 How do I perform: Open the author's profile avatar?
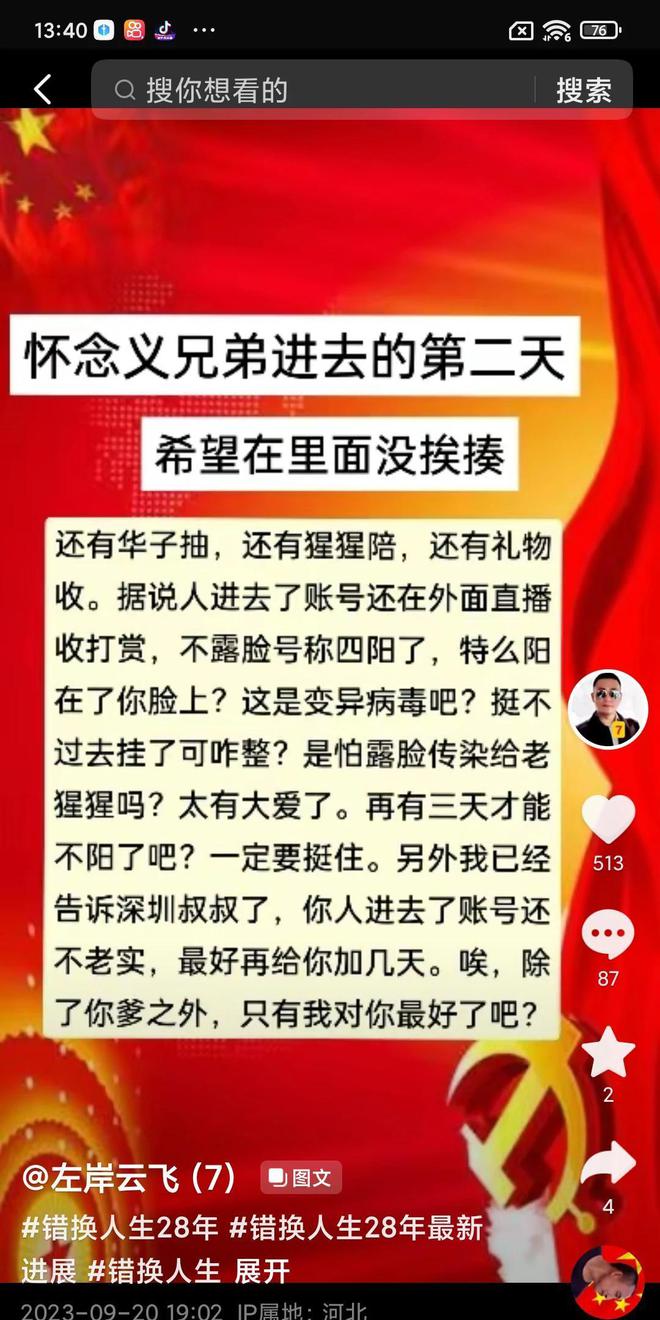pos(607,709)
